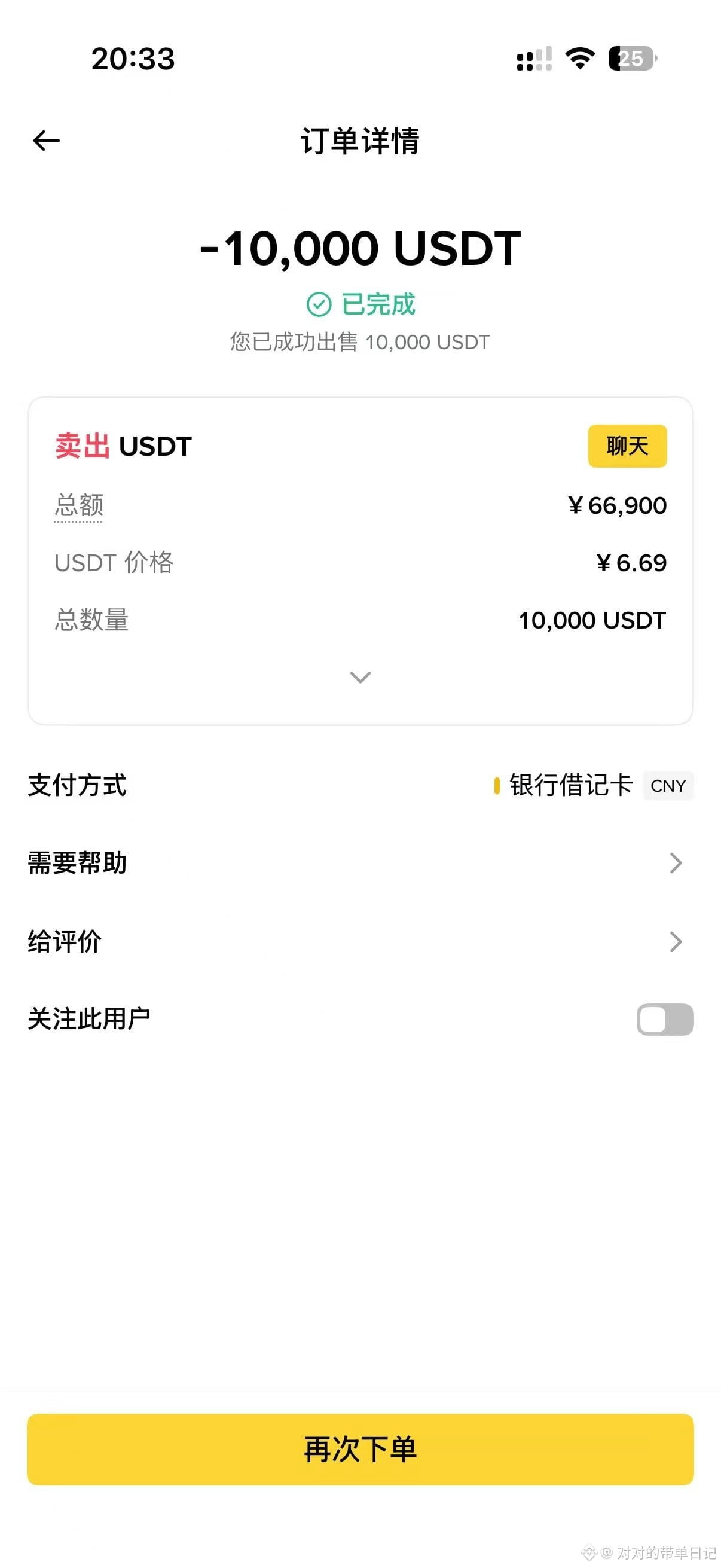Open the 需要帮助 help row
The width and height of the screenshot is (721, 1568).
point(360,863)
